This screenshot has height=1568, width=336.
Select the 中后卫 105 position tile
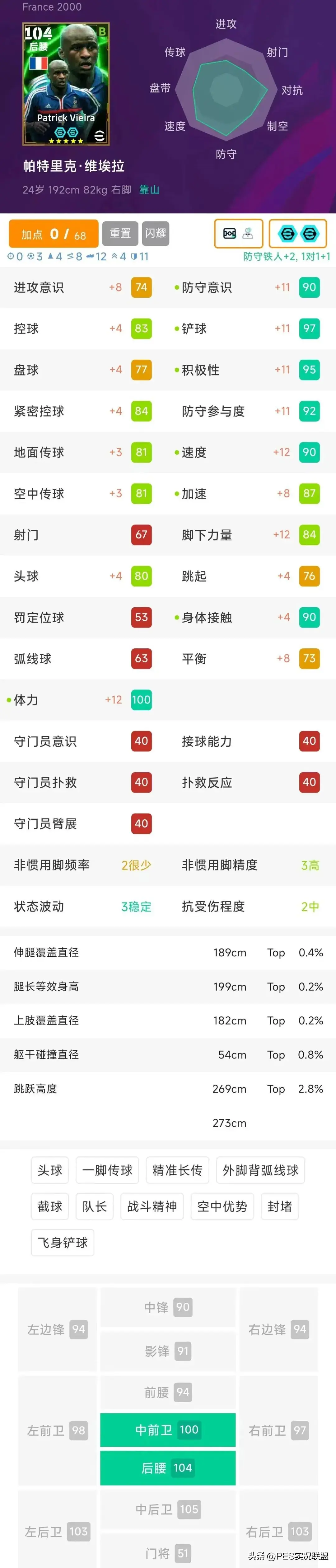[168, 1509]
